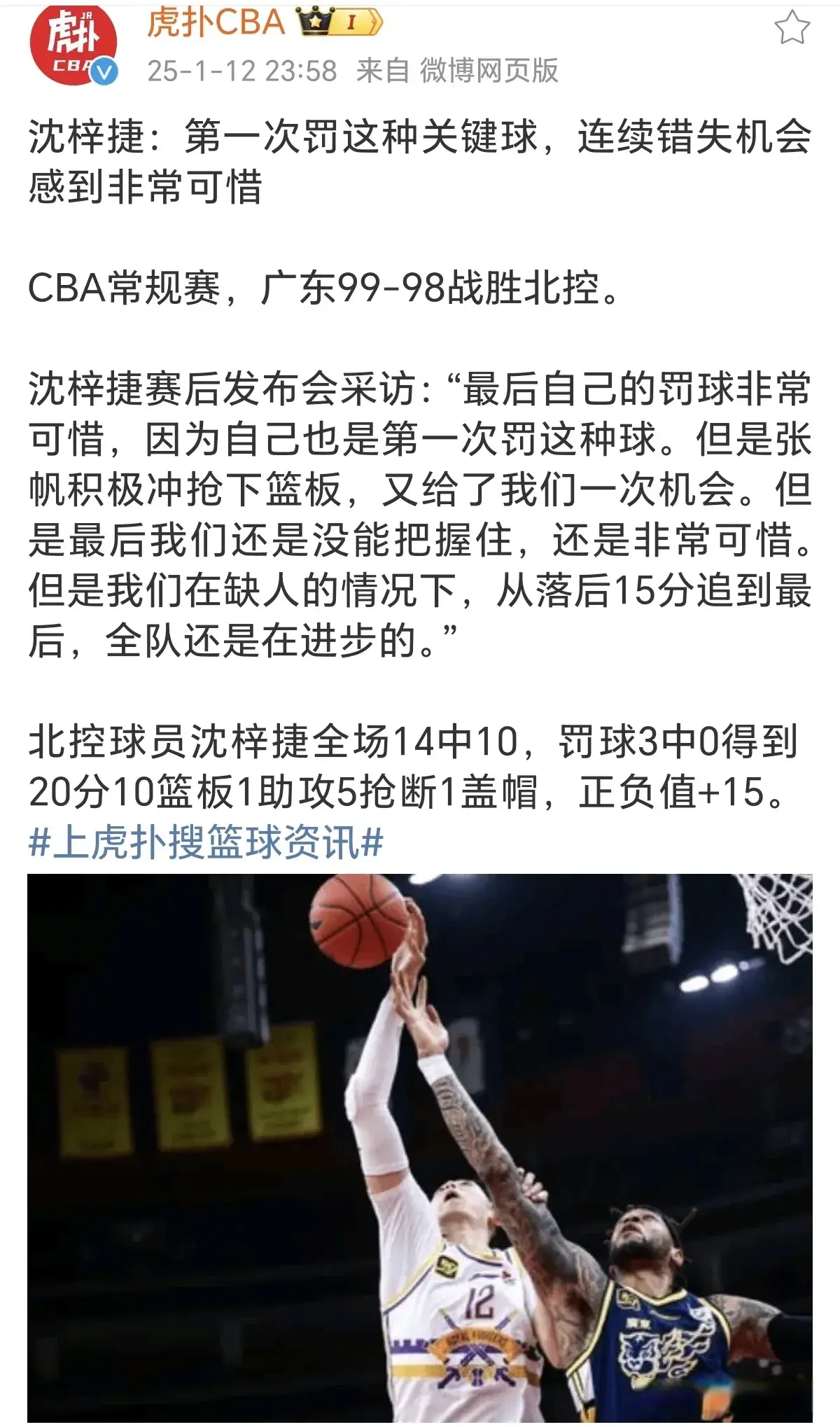
Task: Open the #上虎扑搜篮球资讯# hashtag
Action: [x=206, y=842]
